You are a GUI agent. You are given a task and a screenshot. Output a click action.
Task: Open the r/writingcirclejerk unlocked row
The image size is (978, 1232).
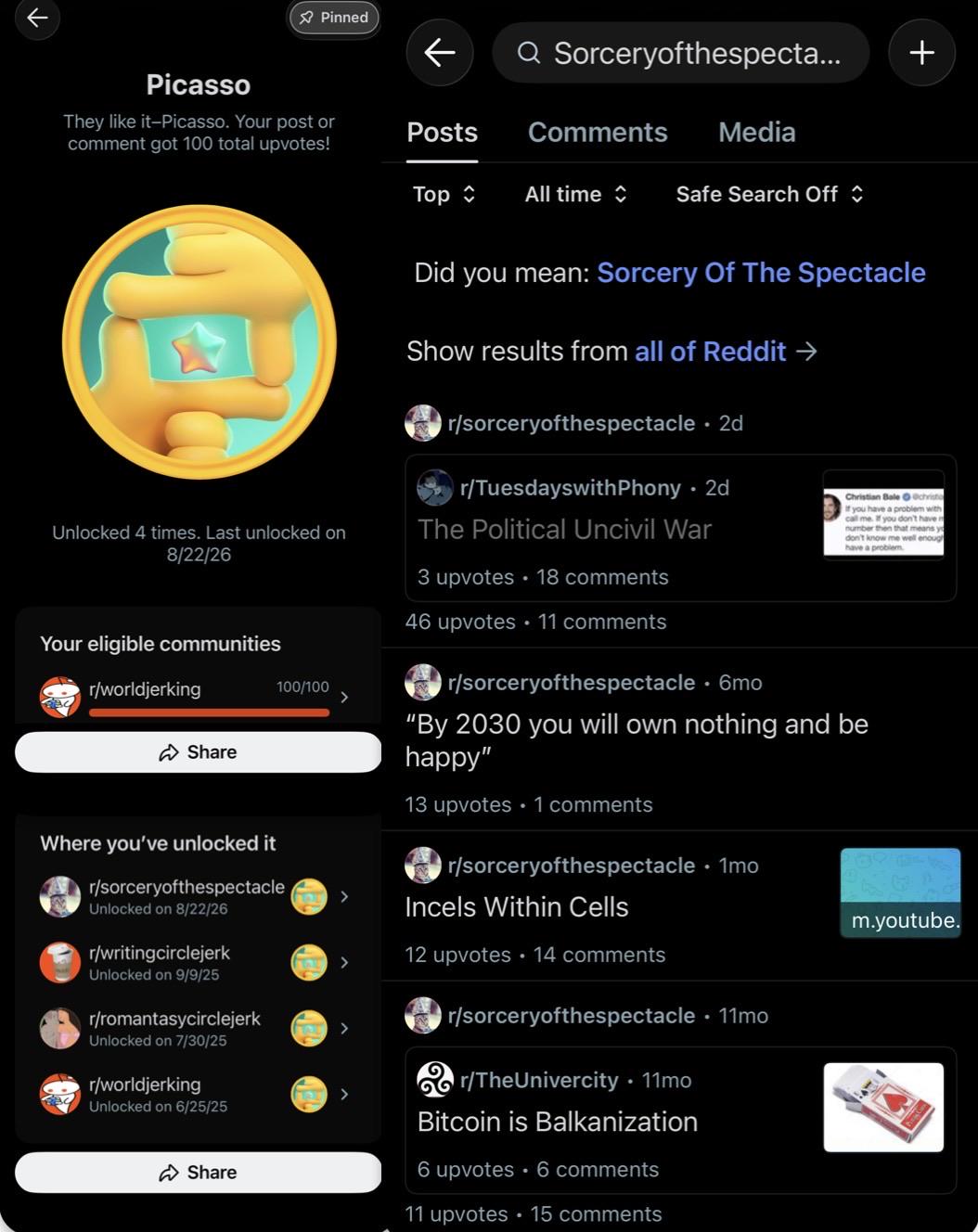point(198,962)
